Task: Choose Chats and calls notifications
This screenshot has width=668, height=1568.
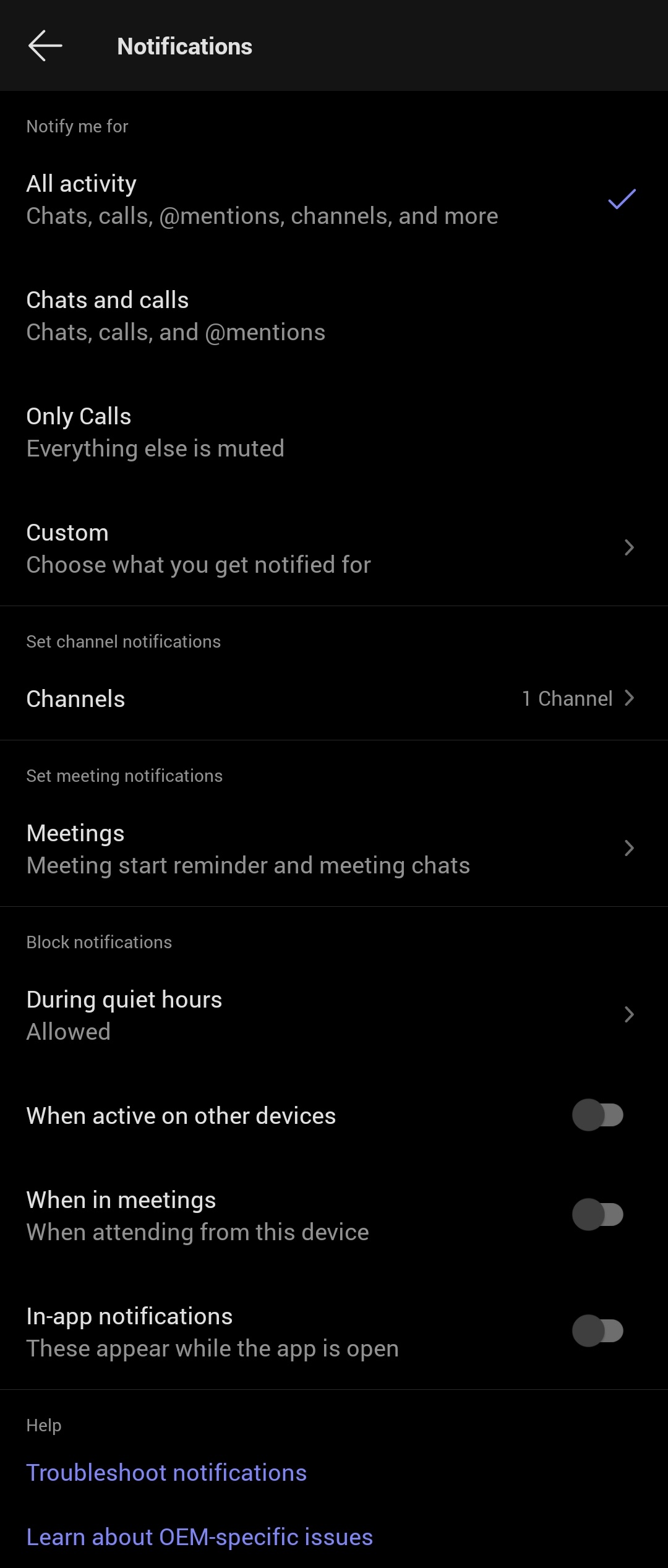Action: [x=334, y=315]
